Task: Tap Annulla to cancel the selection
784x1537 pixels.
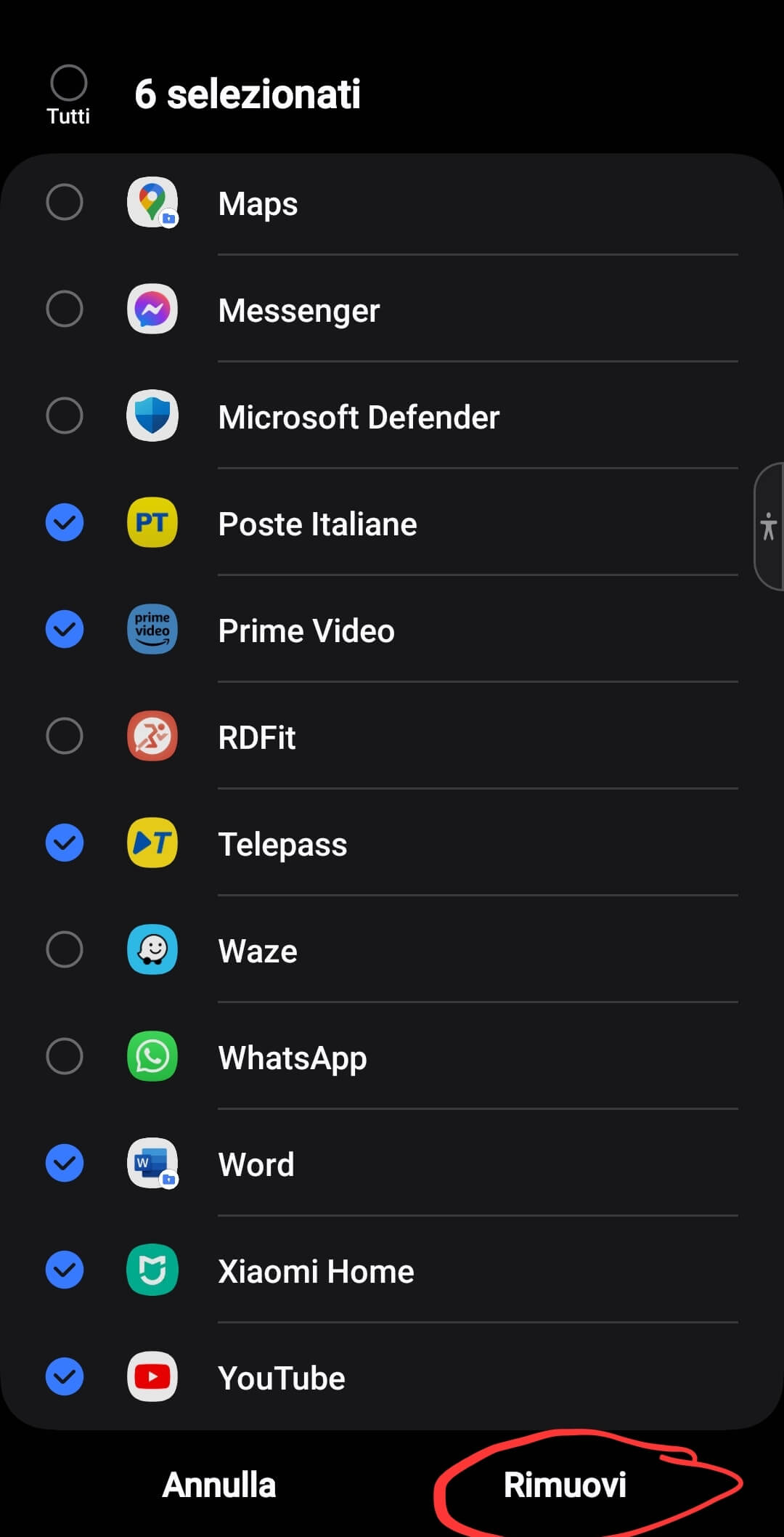Action: (x=219, y=1485)
